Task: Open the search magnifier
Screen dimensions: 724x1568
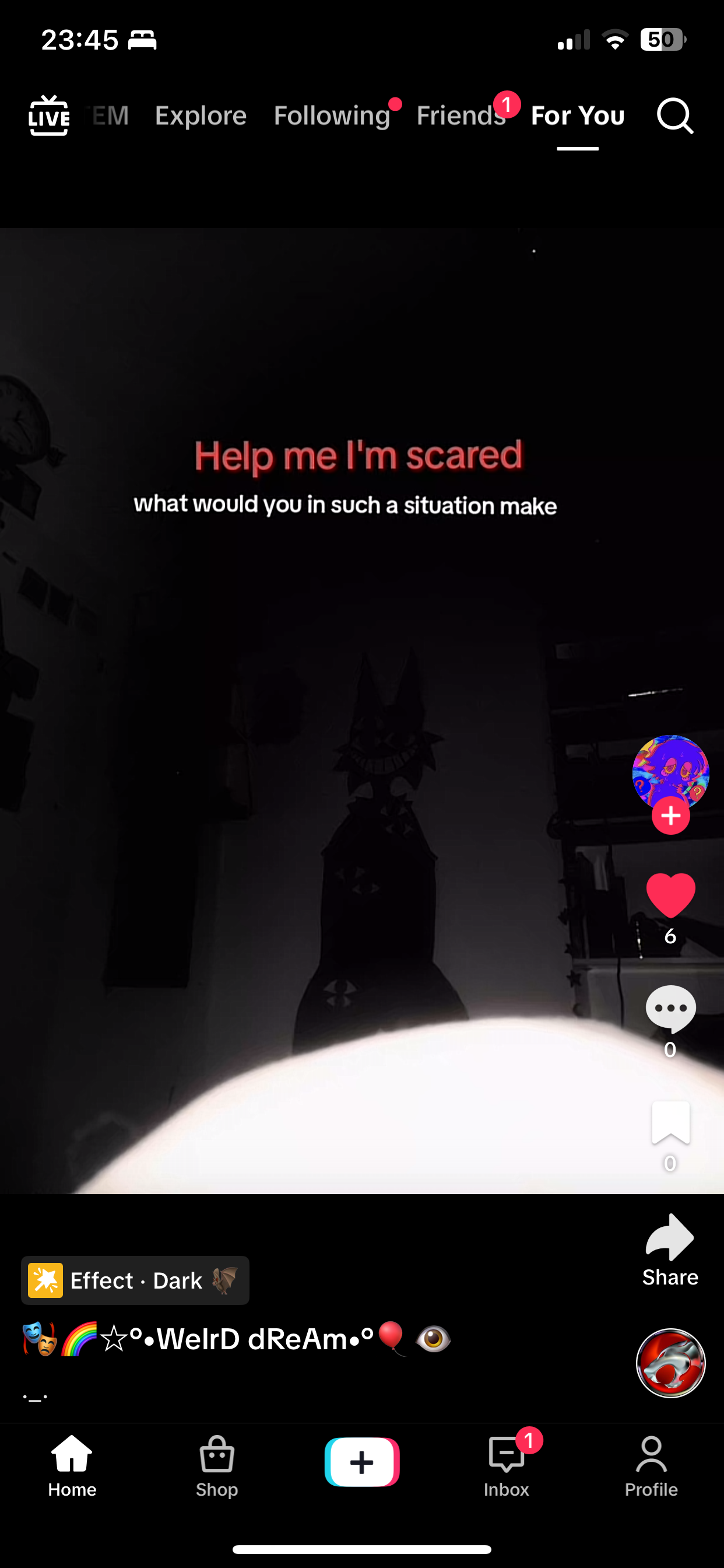Action: [x=674, y=116]
